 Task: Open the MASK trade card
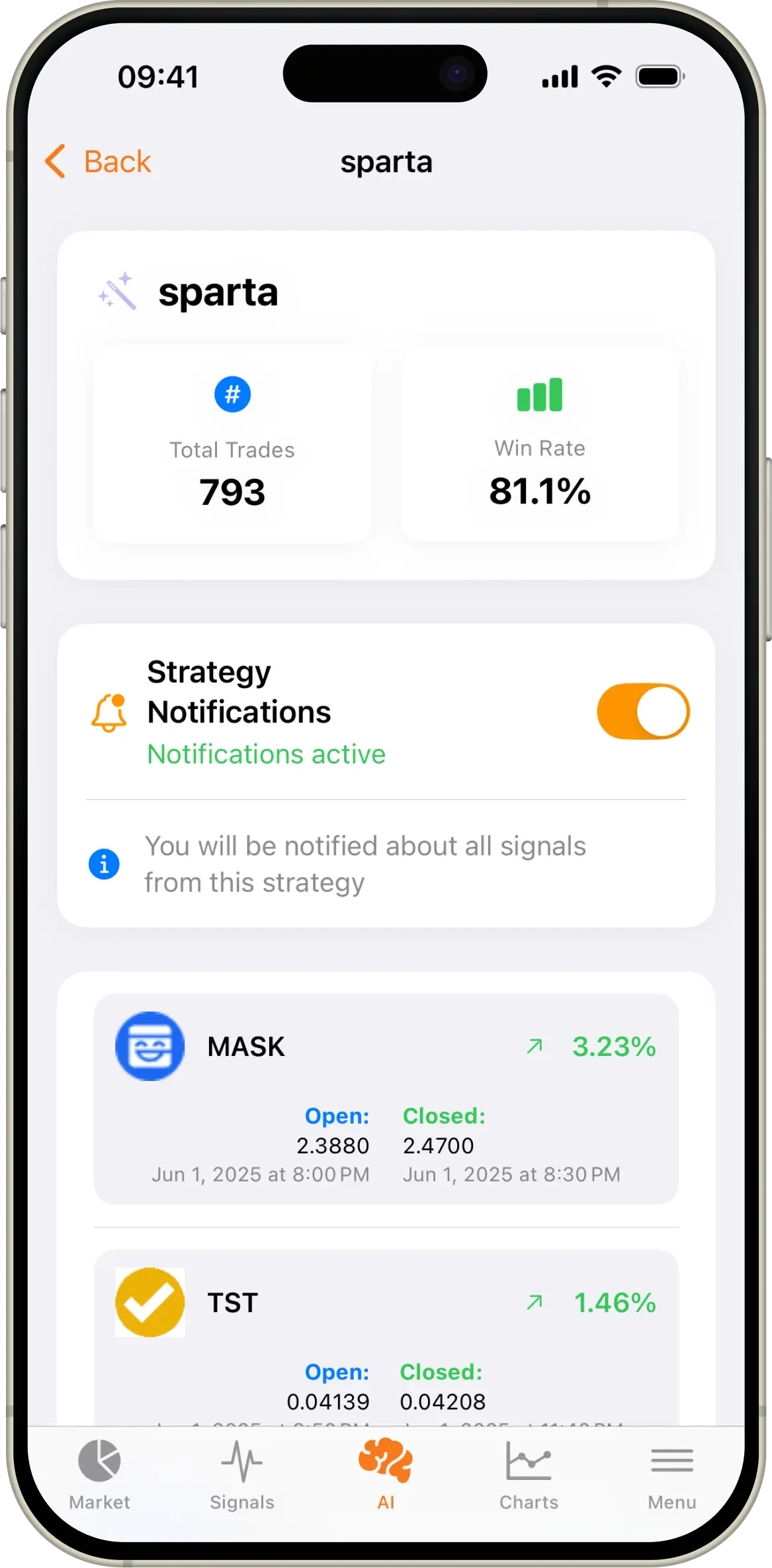pyautogui.click(x=386, y=1099)
